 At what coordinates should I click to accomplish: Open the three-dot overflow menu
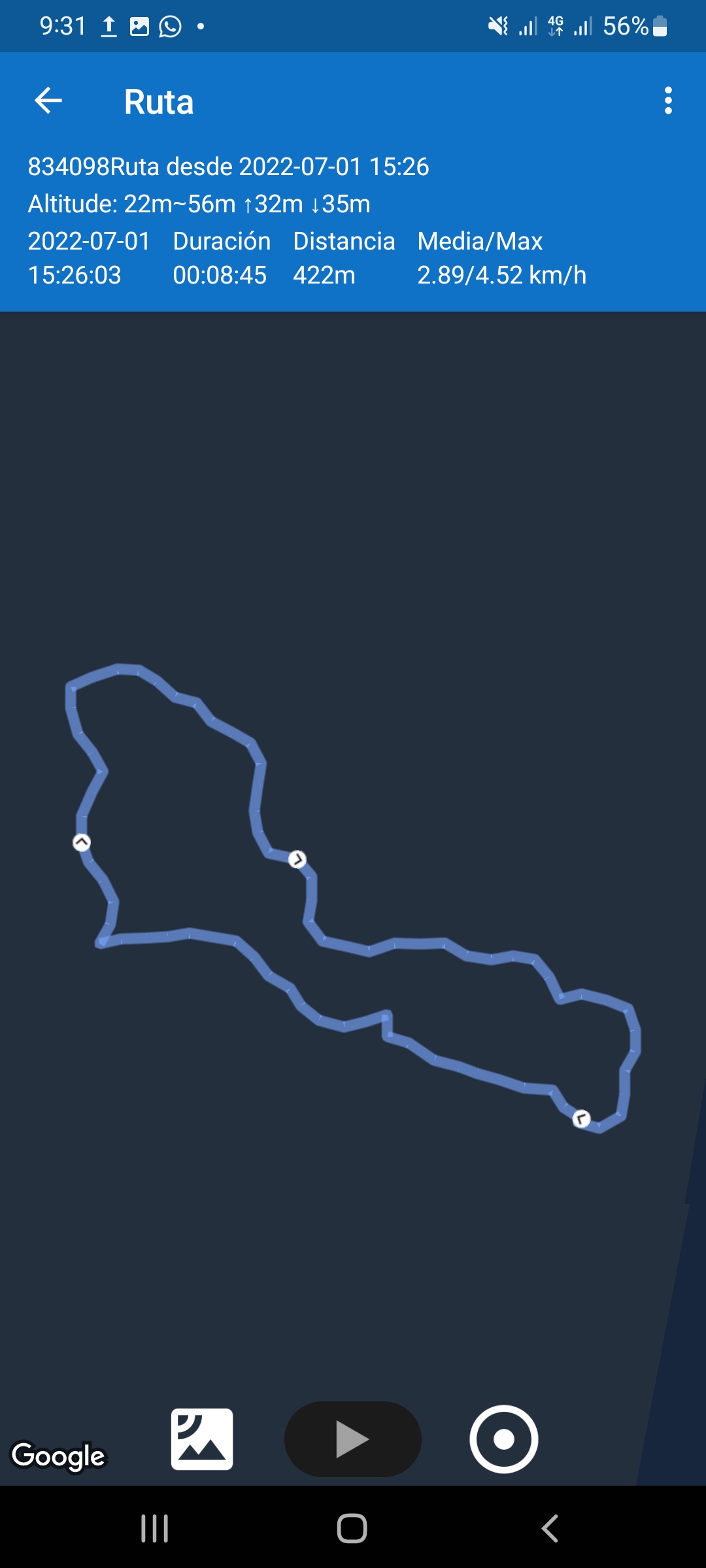click(667, 101)
